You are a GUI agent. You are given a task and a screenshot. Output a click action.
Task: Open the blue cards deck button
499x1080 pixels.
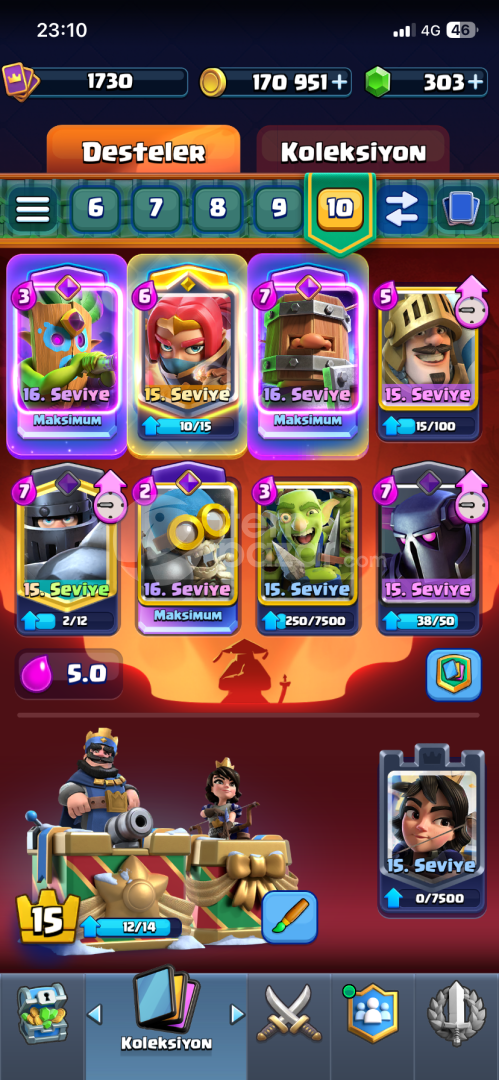point(461,209)
